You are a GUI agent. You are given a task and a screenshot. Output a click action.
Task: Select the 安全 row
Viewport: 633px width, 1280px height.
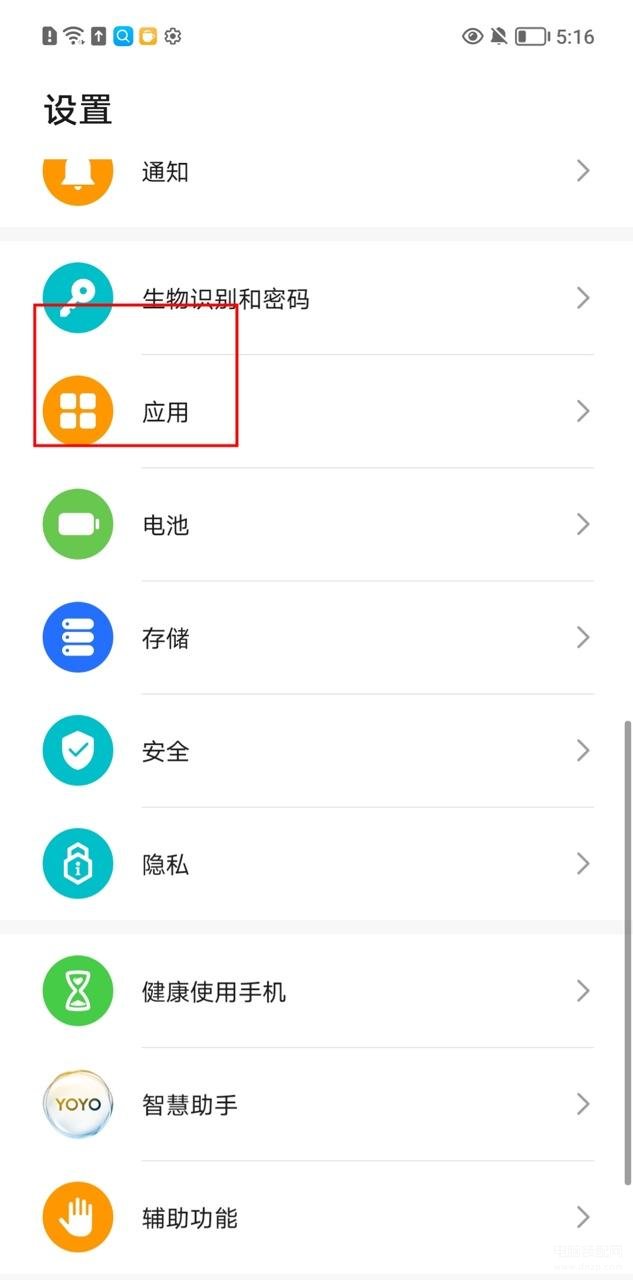[316, 750]
